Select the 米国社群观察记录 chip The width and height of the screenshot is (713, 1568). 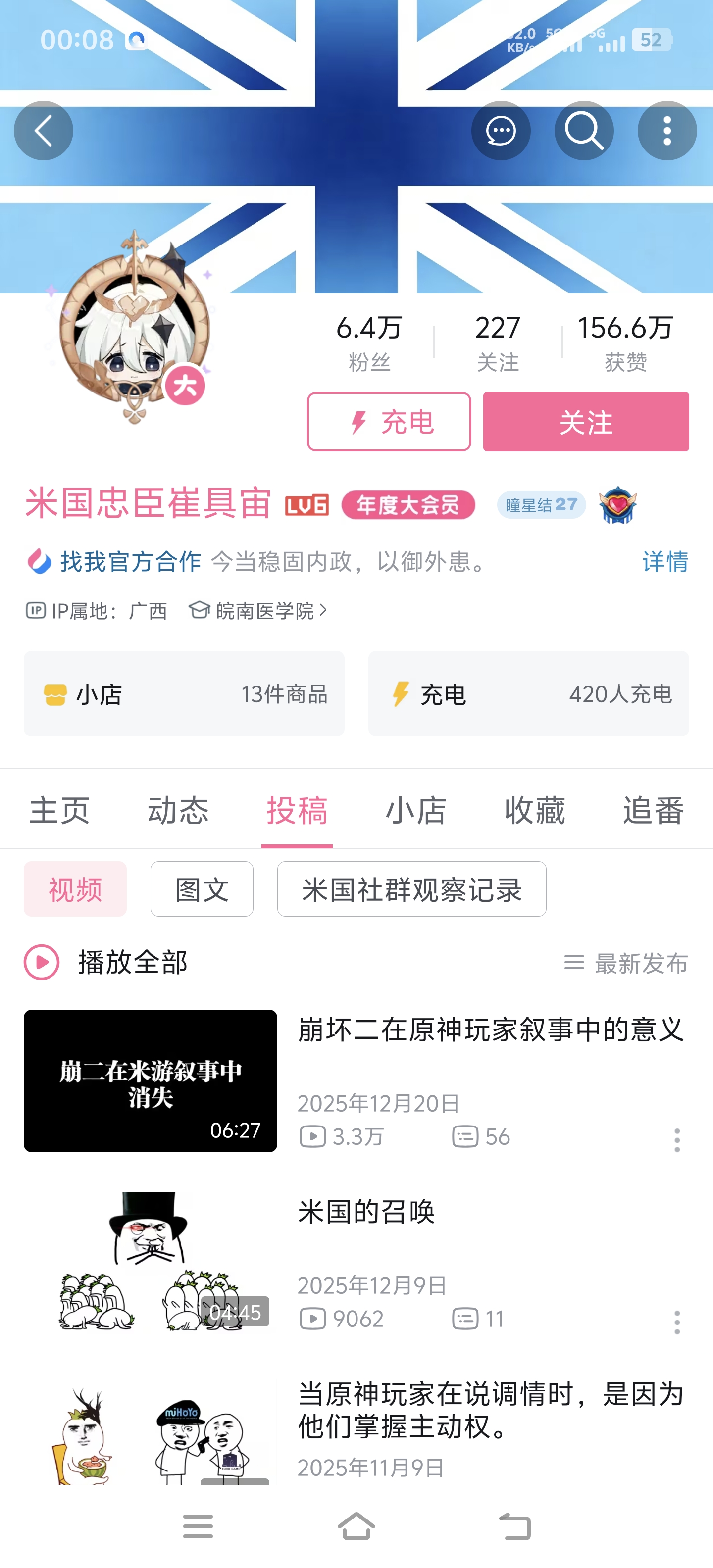(411, 889)
